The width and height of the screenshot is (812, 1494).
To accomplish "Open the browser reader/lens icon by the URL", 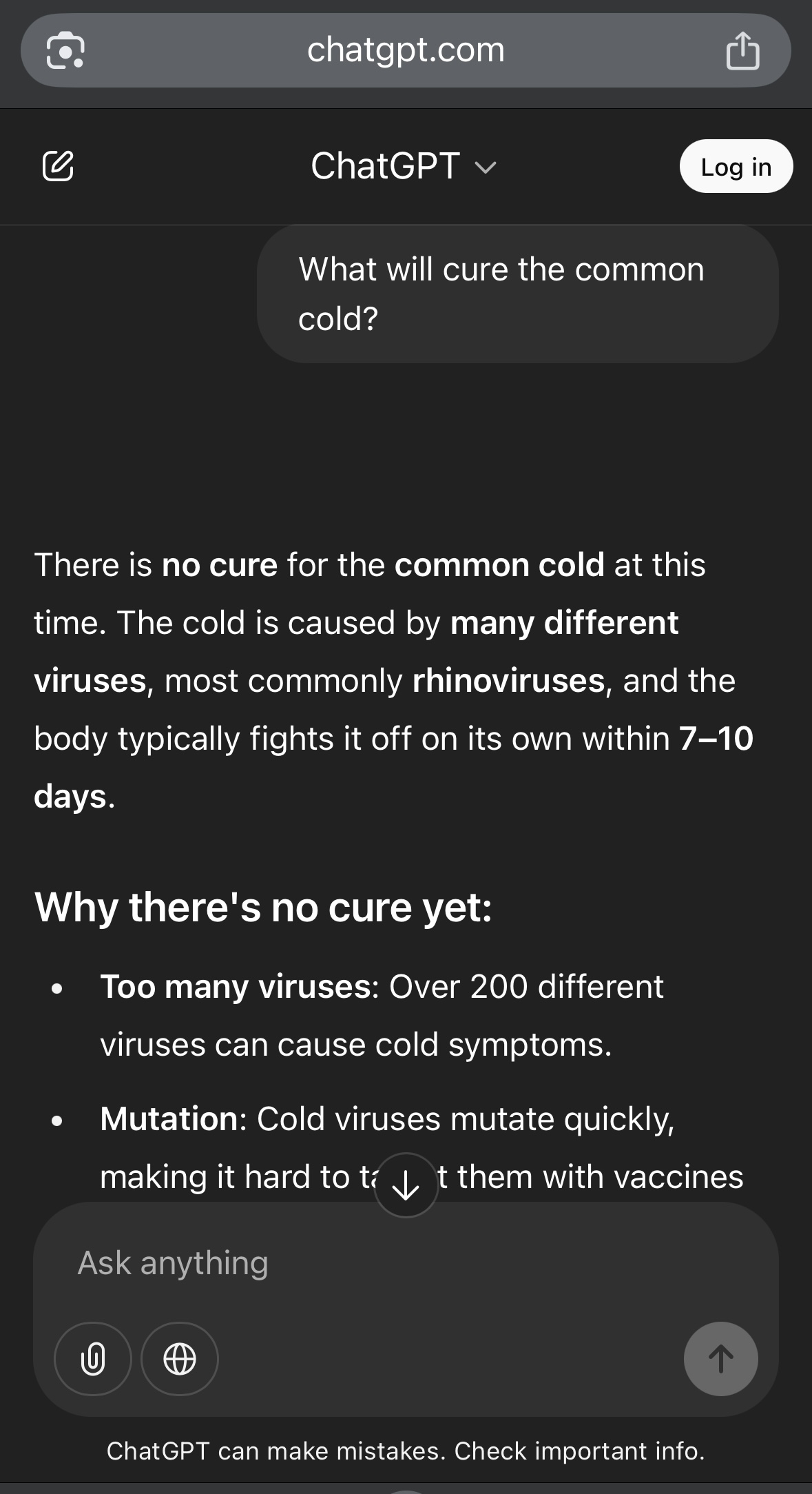I will coord(65,51).
